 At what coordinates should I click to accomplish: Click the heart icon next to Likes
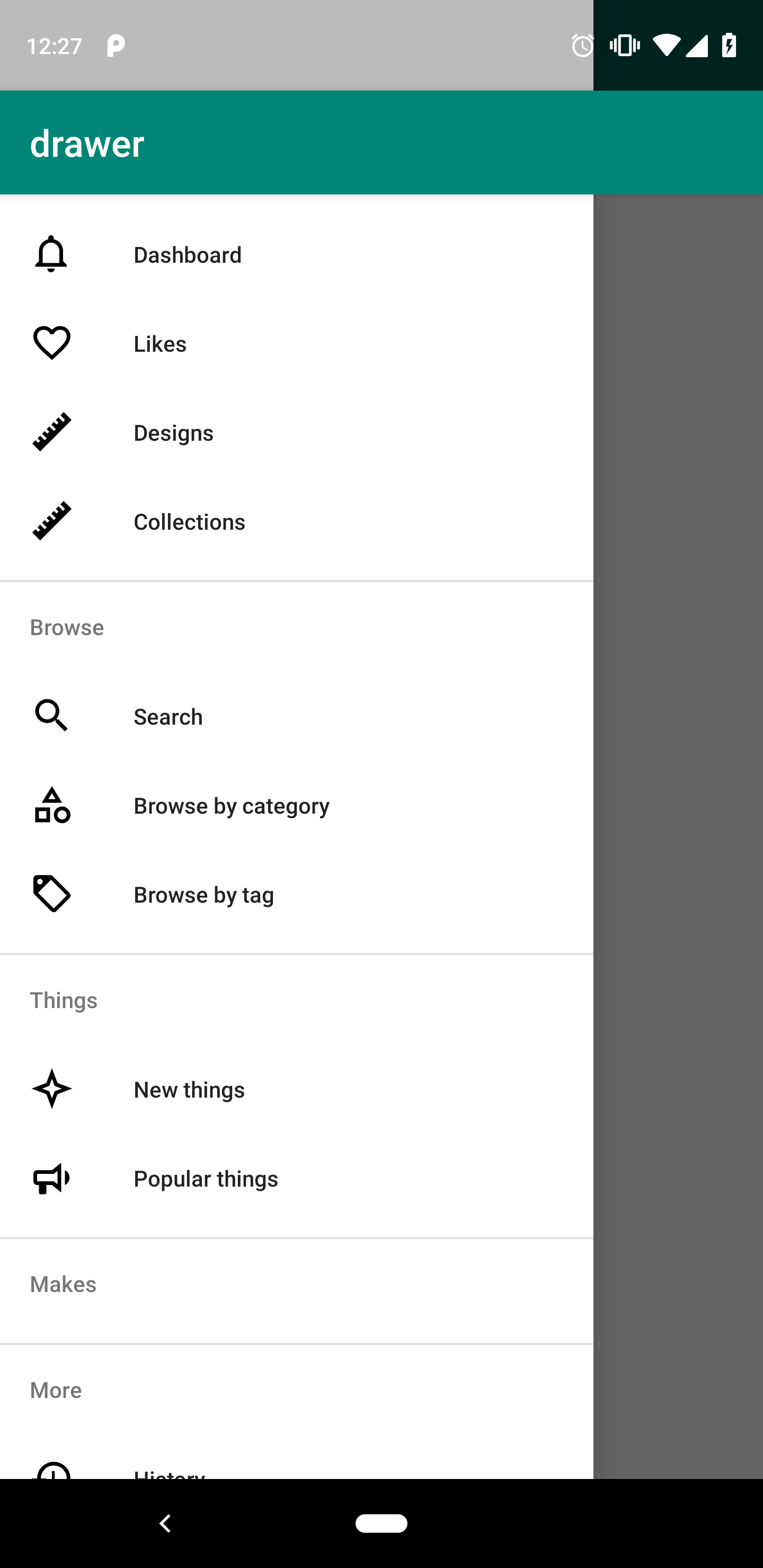51,343
